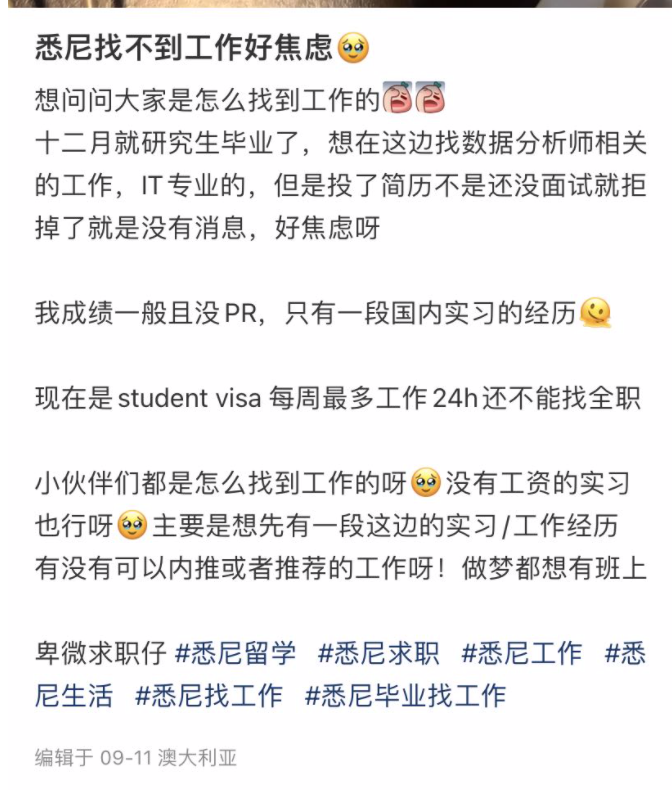Screen dimensions: 672x790
Task: Open the #悉尼留学 hashtag
Action: pos(235,654)
